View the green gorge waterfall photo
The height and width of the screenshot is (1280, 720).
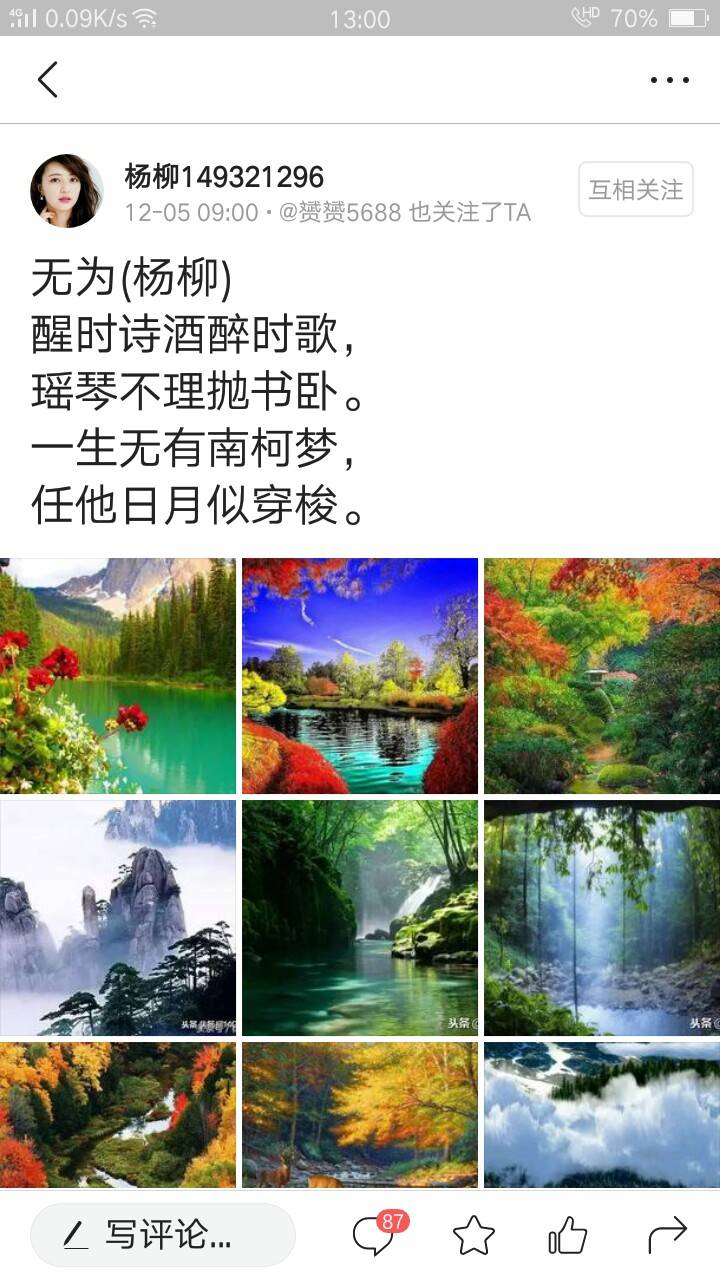(360, 918)
